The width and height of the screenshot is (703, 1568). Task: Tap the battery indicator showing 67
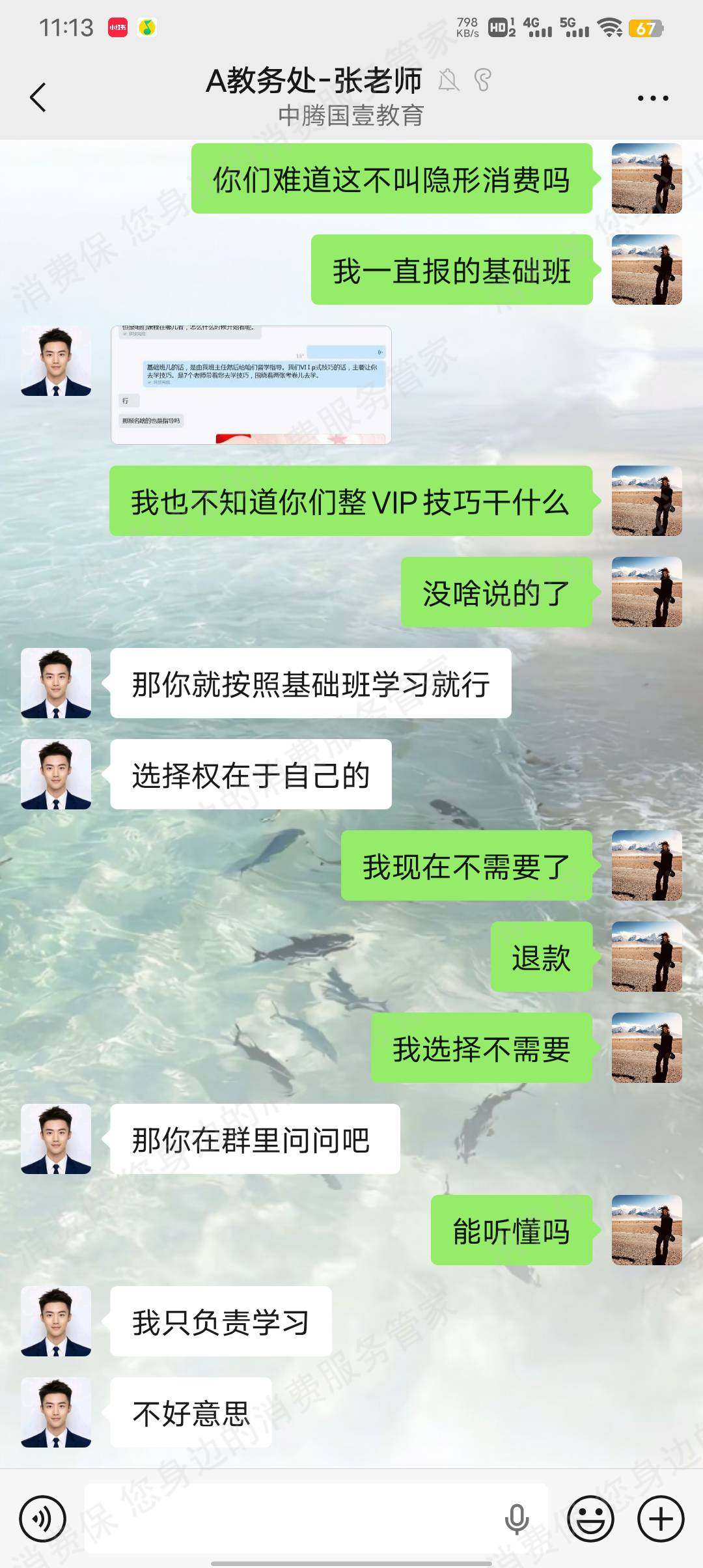[x=644, y=27]
